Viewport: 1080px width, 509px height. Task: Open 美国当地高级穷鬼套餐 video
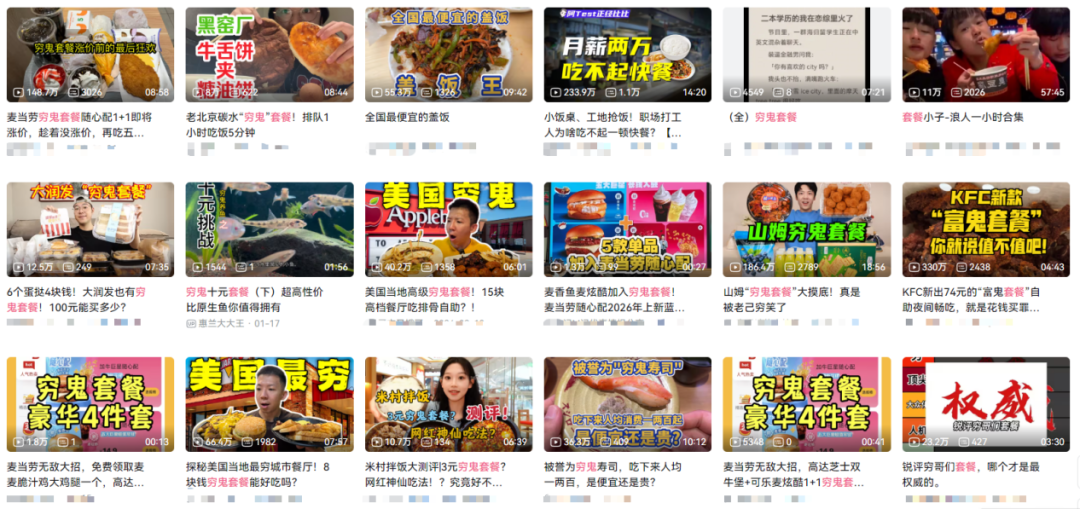pyautogui.click(x=448, y=229)
